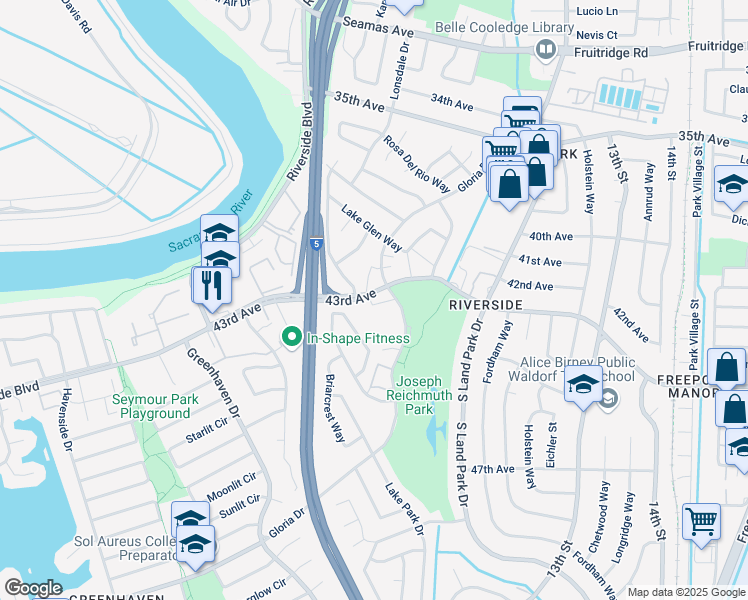This screenshot has height=600, width=748.
Task: Open the school marker beside Alice Birney Waldorf
Action: (x=583, y=384)
